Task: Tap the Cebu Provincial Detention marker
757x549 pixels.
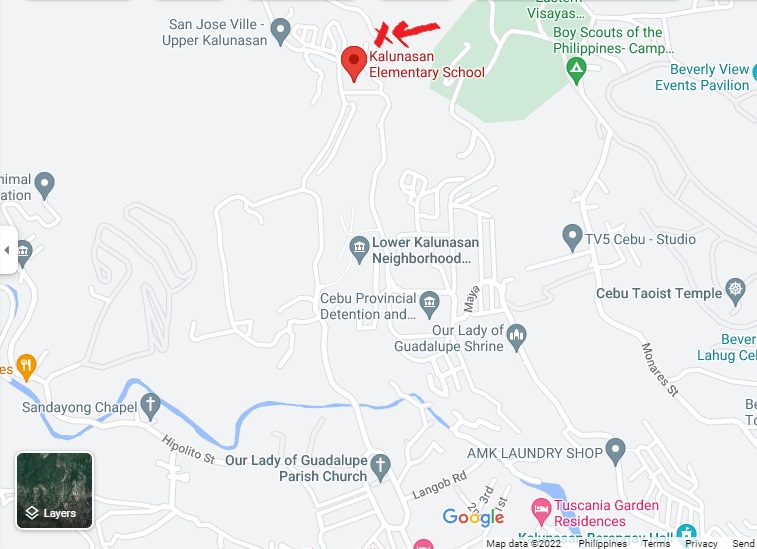Action: tap(429, 302)
